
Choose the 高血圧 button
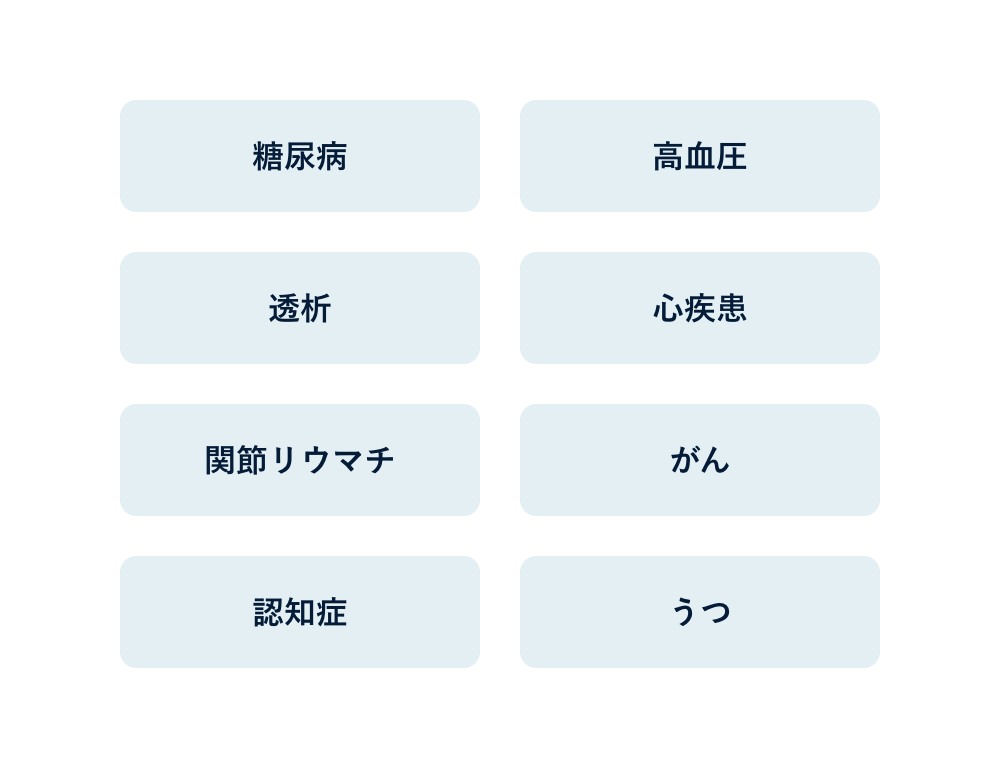700,156
